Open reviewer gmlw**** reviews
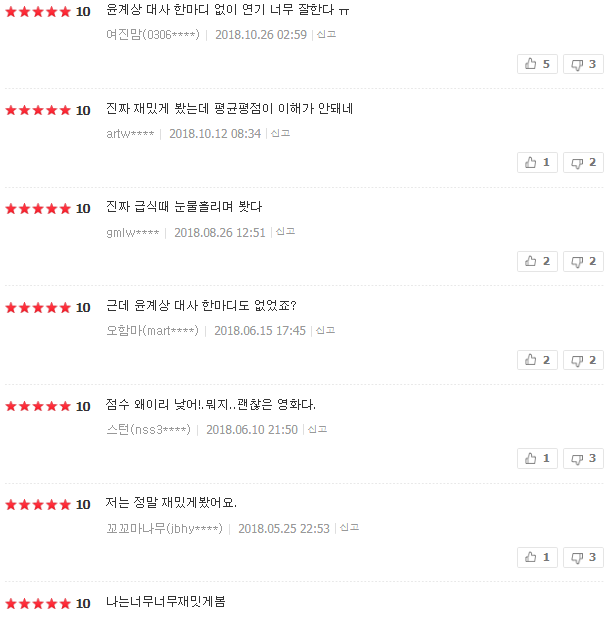This screenshot has height=619, width=610. (133, 232)
